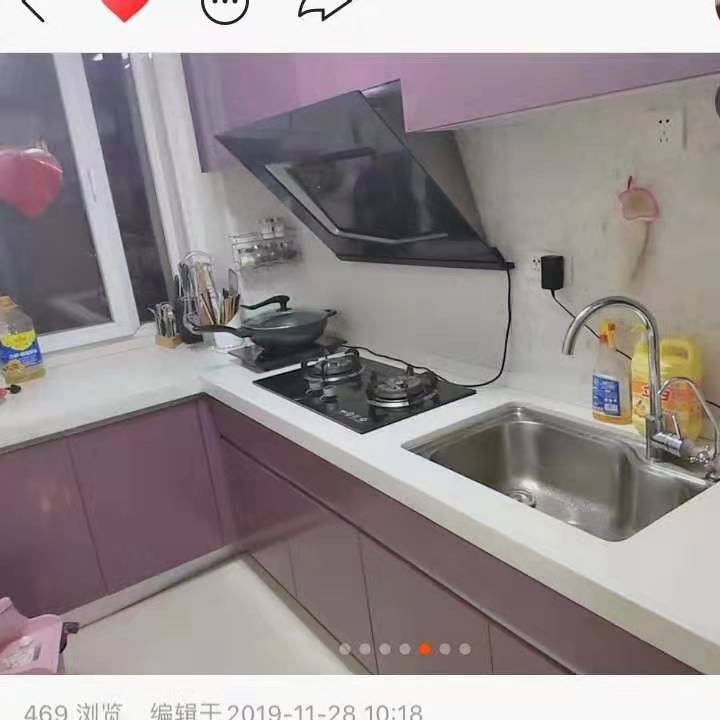Tap the red heart like icon
720x720 pixels.
(x=126, y=8)
